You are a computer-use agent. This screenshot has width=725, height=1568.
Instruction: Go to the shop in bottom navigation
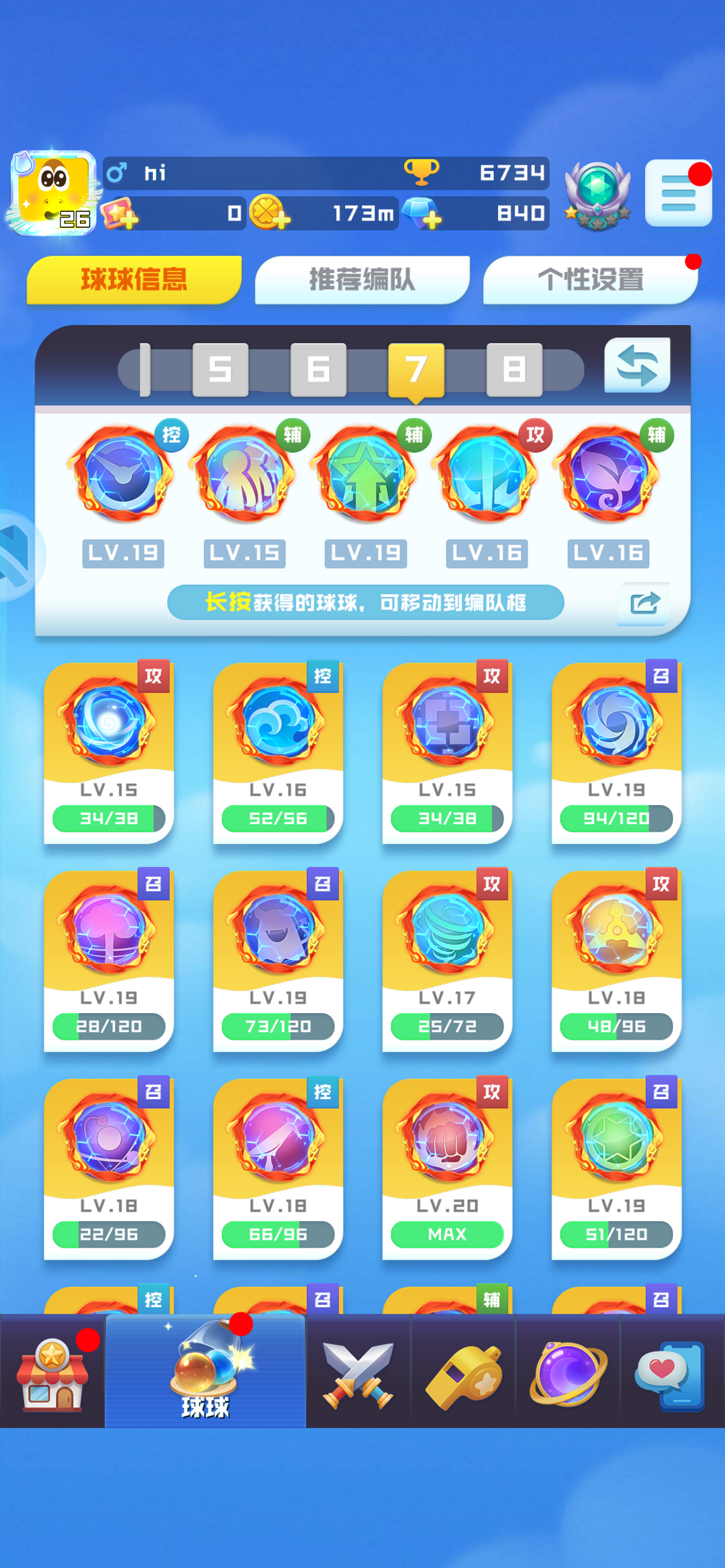tap(52, 1372)
